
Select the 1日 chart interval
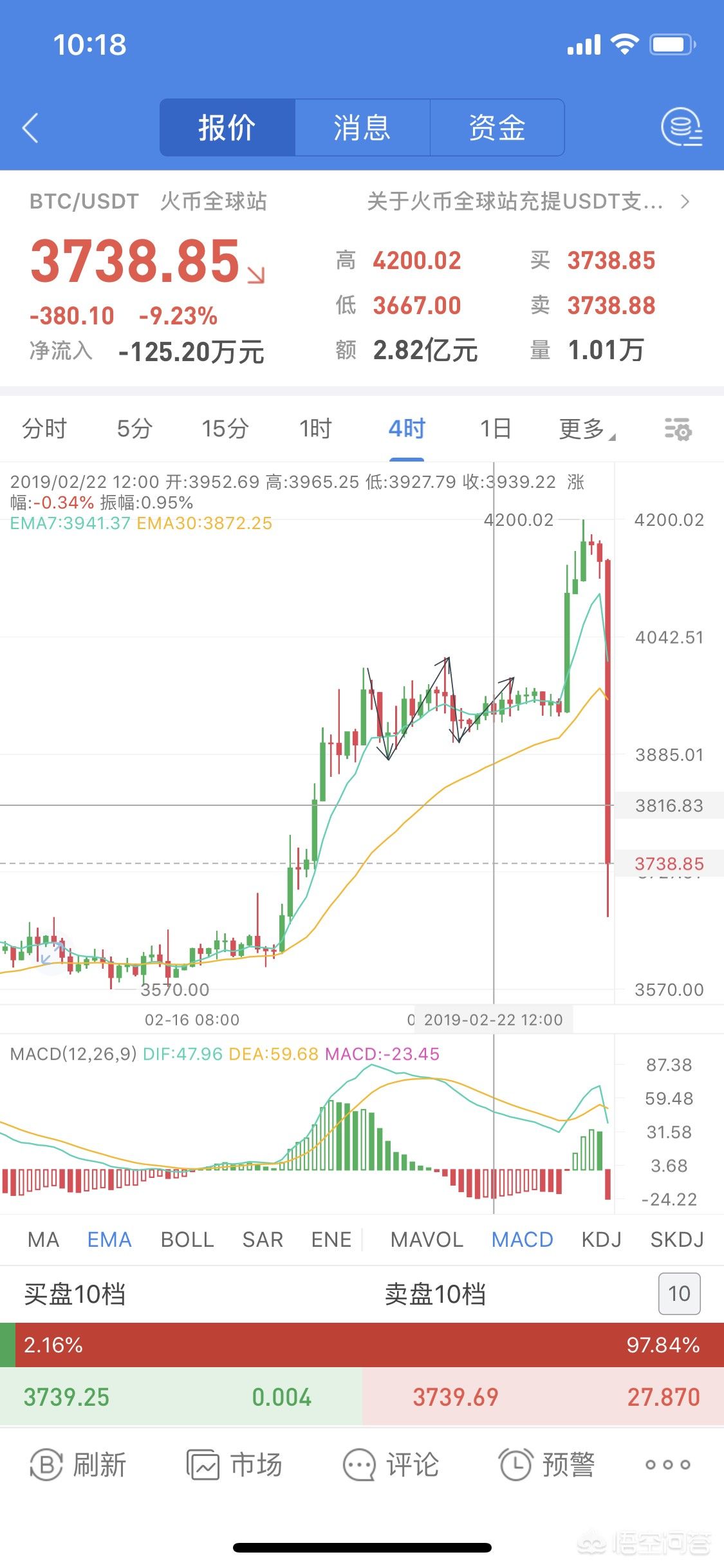point(496,428)
